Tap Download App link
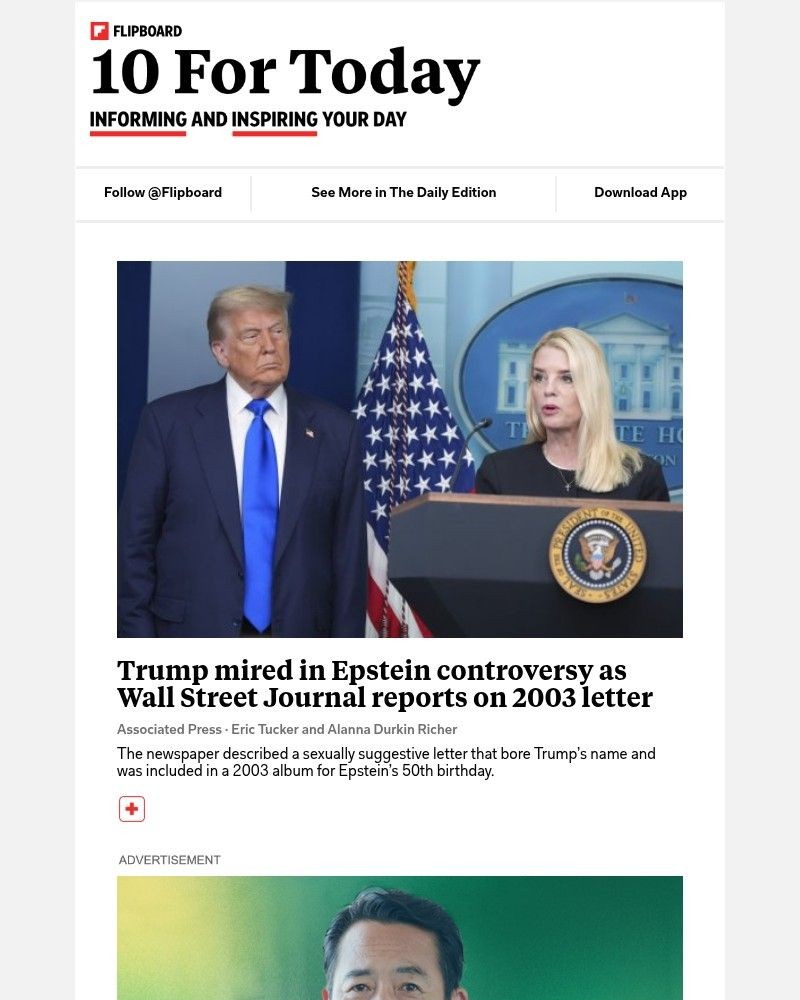The height and width of the screenshot is (1000, 800). [x=640, y=193]
